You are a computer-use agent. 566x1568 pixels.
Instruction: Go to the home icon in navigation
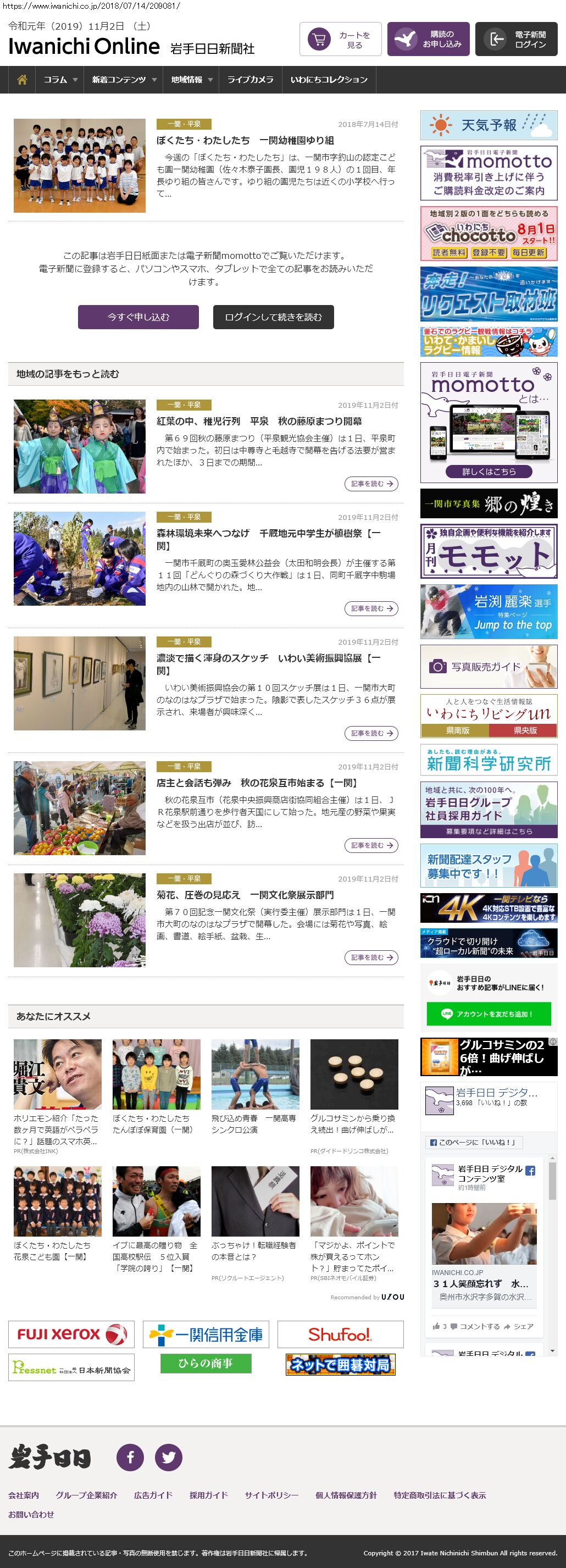coord(22,80)
